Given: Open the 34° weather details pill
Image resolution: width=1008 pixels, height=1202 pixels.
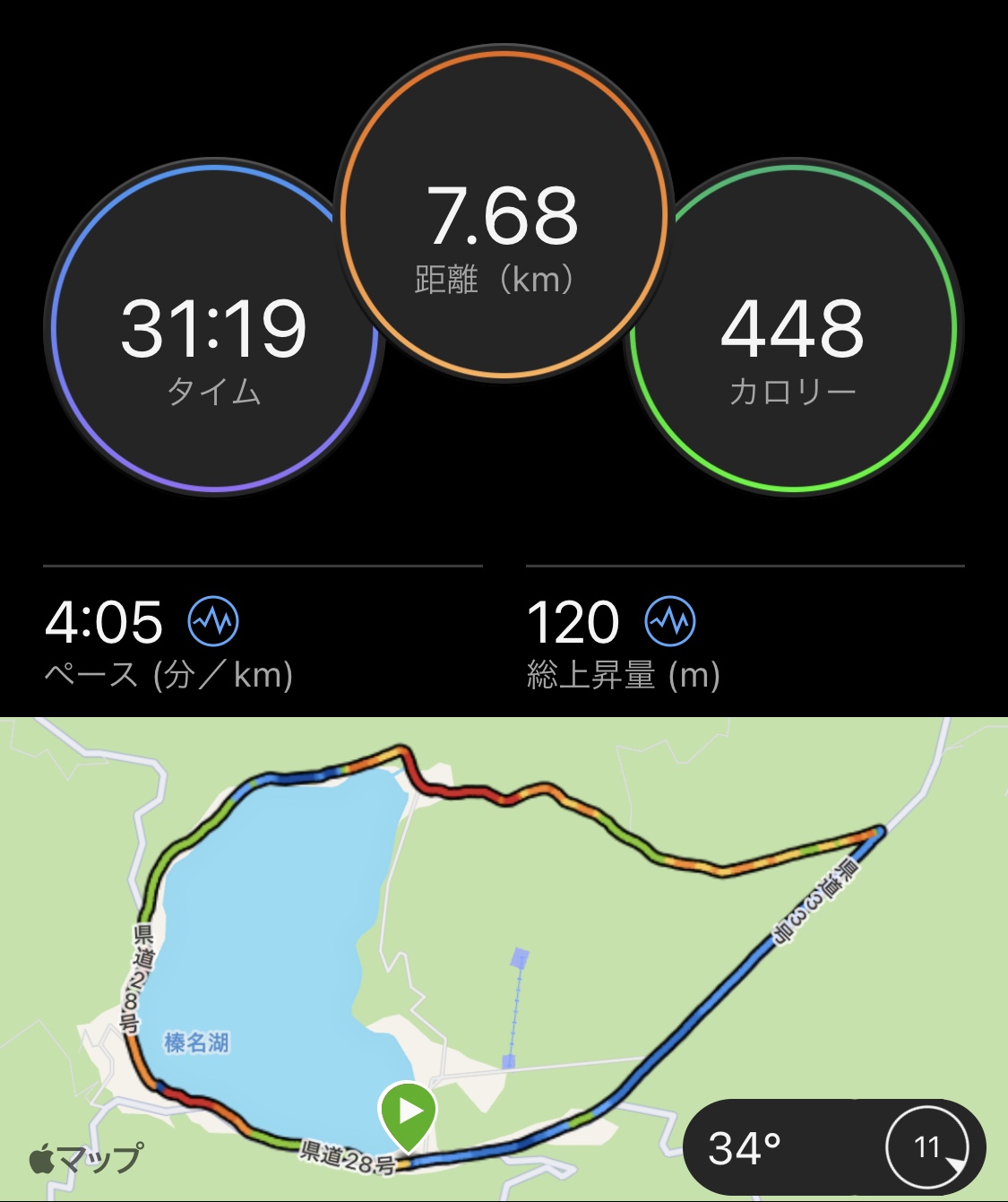Looking at the screenshot, I should (833, 1146).
